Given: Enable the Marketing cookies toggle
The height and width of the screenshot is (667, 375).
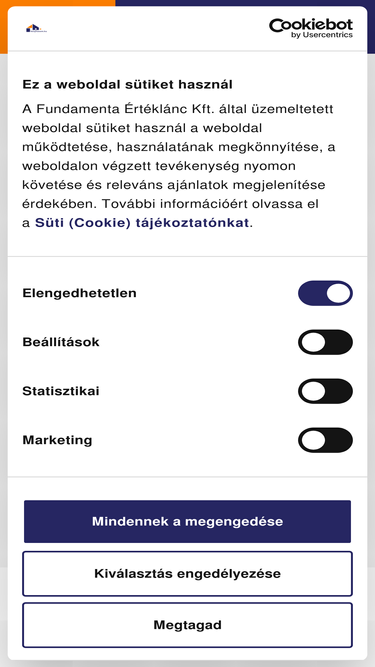Looking at the screenshot, I should tap(325, 440).
